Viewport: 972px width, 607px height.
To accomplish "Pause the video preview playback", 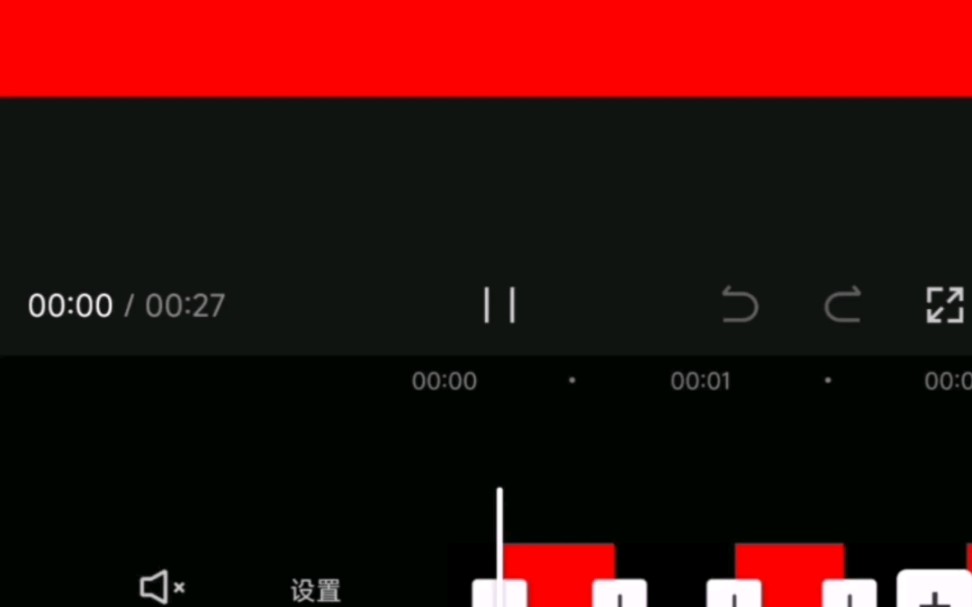I will (x=499, y=305).
